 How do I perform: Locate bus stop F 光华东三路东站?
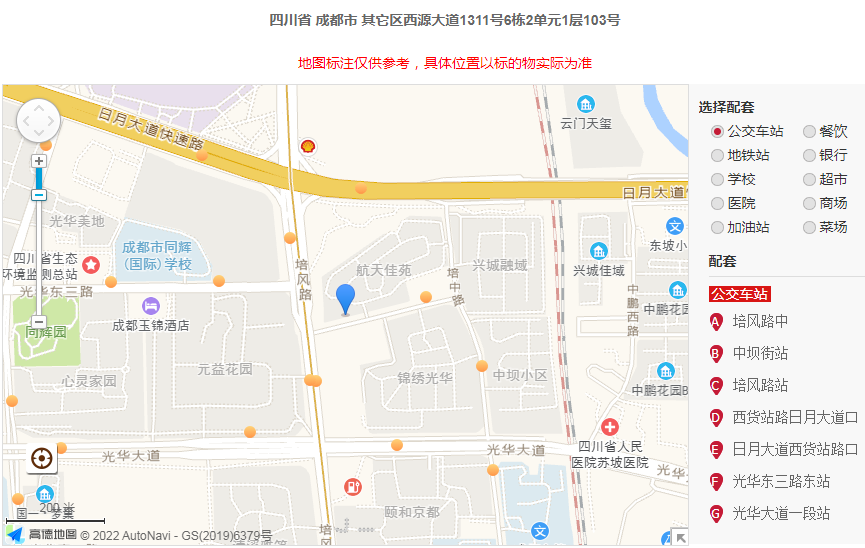coord(781,481)
